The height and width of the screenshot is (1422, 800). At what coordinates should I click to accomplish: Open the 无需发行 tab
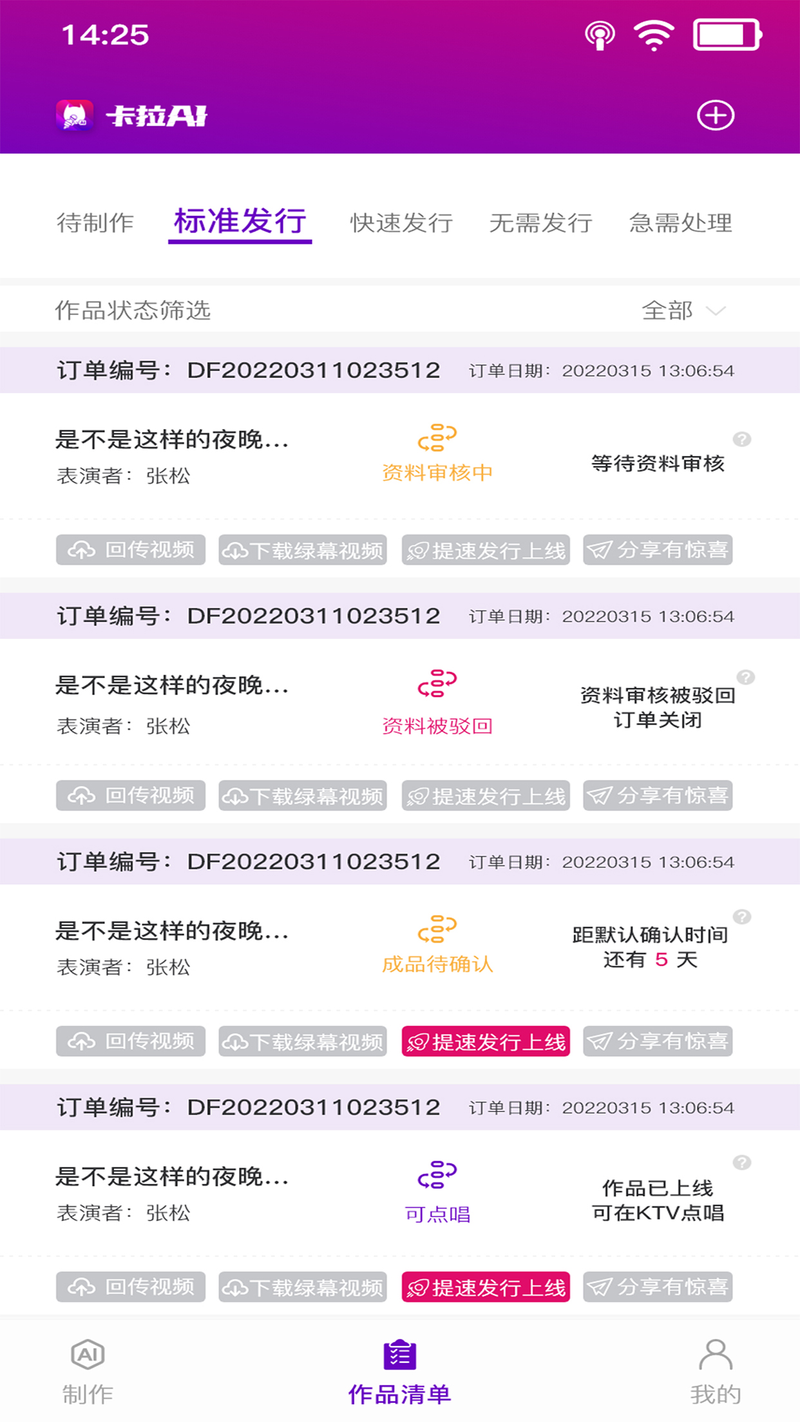click(x=540, y=222)
